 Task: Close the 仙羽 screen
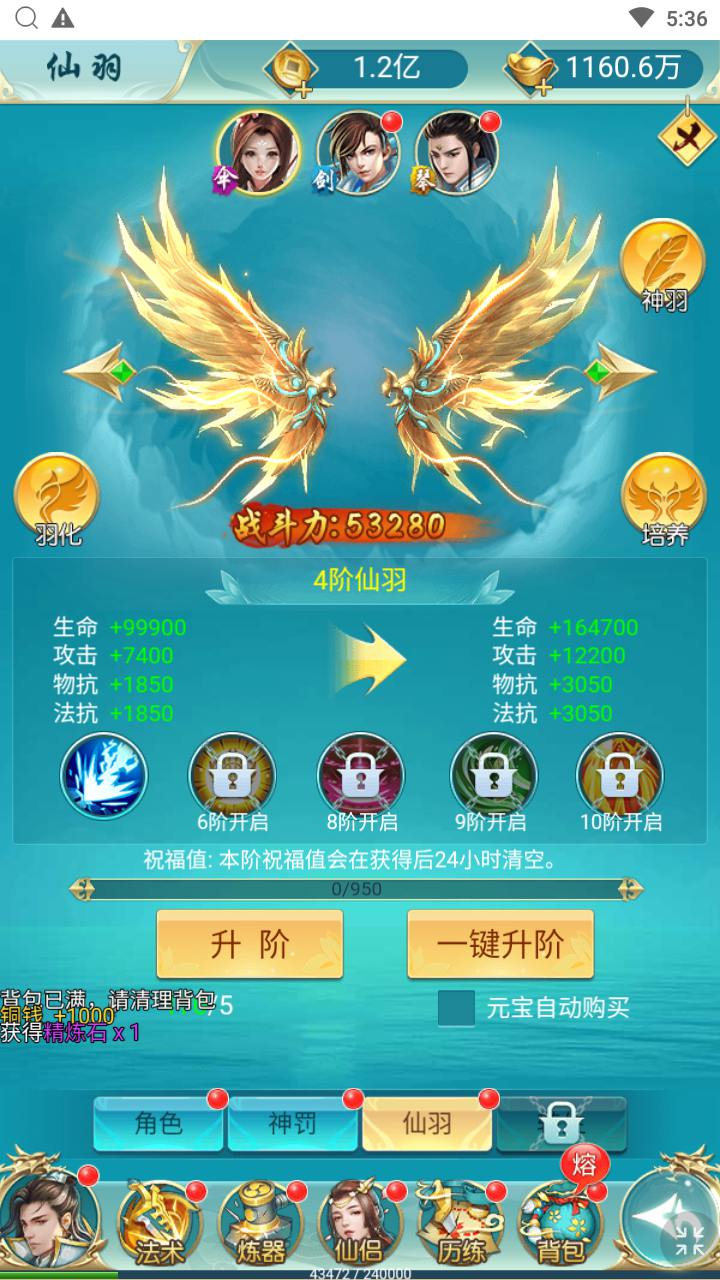(686, 136)
